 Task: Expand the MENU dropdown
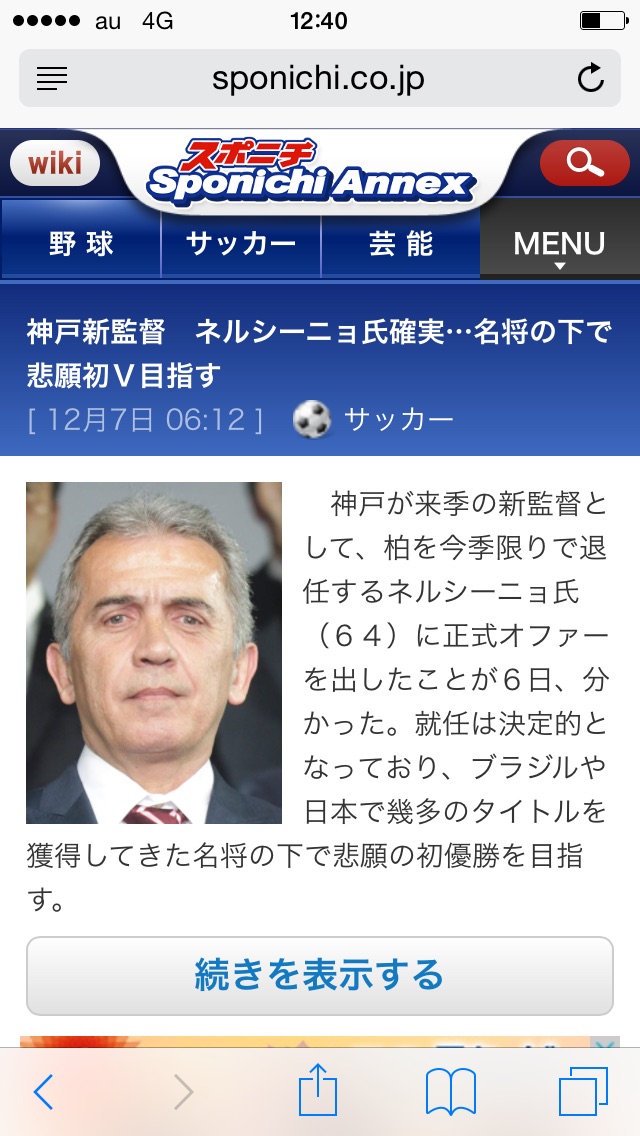point(560,244)
